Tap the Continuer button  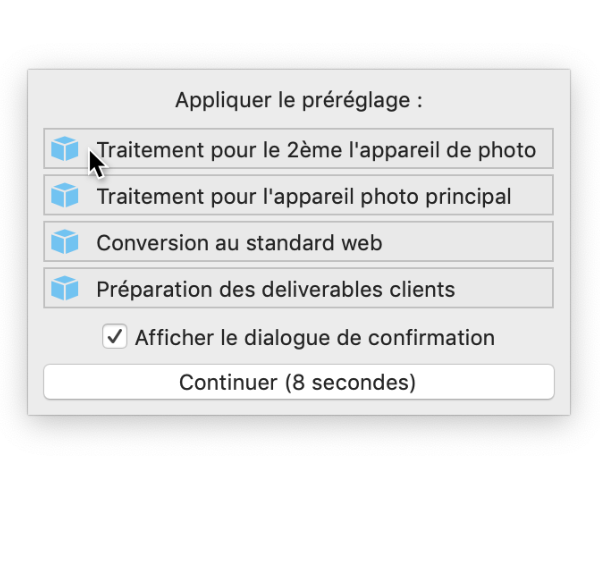coord(298,382)
